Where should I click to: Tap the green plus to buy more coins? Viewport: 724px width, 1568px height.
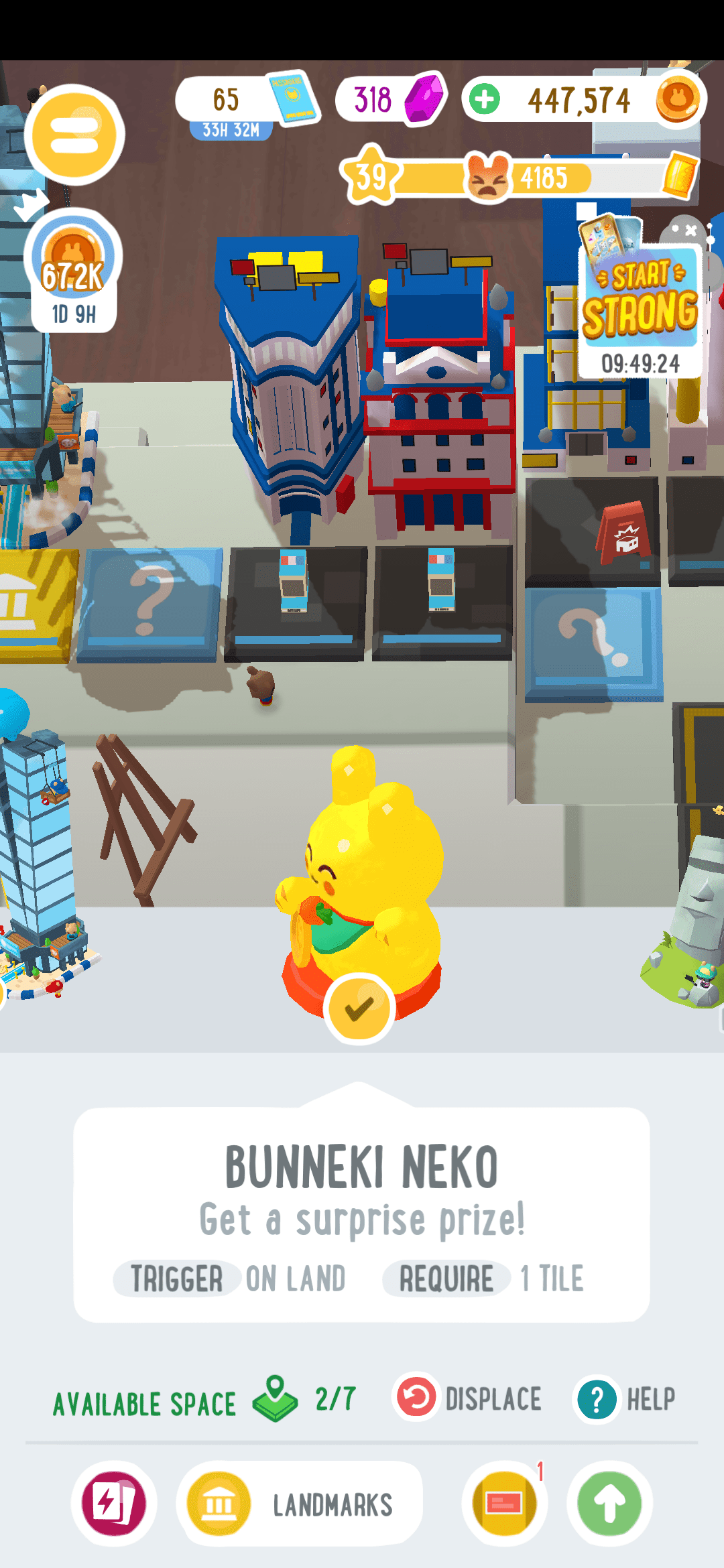coord(484,99)
